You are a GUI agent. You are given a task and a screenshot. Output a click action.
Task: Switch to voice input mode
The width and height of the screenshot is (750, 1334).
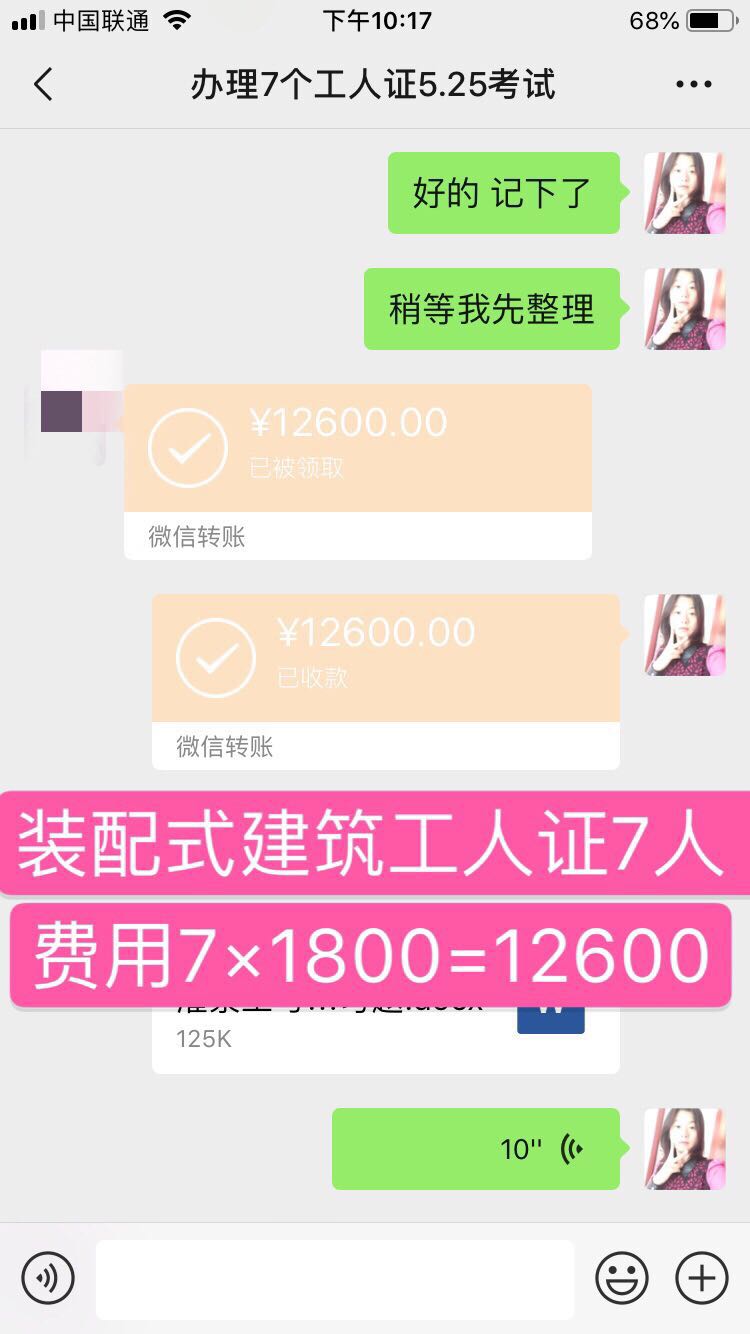point(48,1277)
